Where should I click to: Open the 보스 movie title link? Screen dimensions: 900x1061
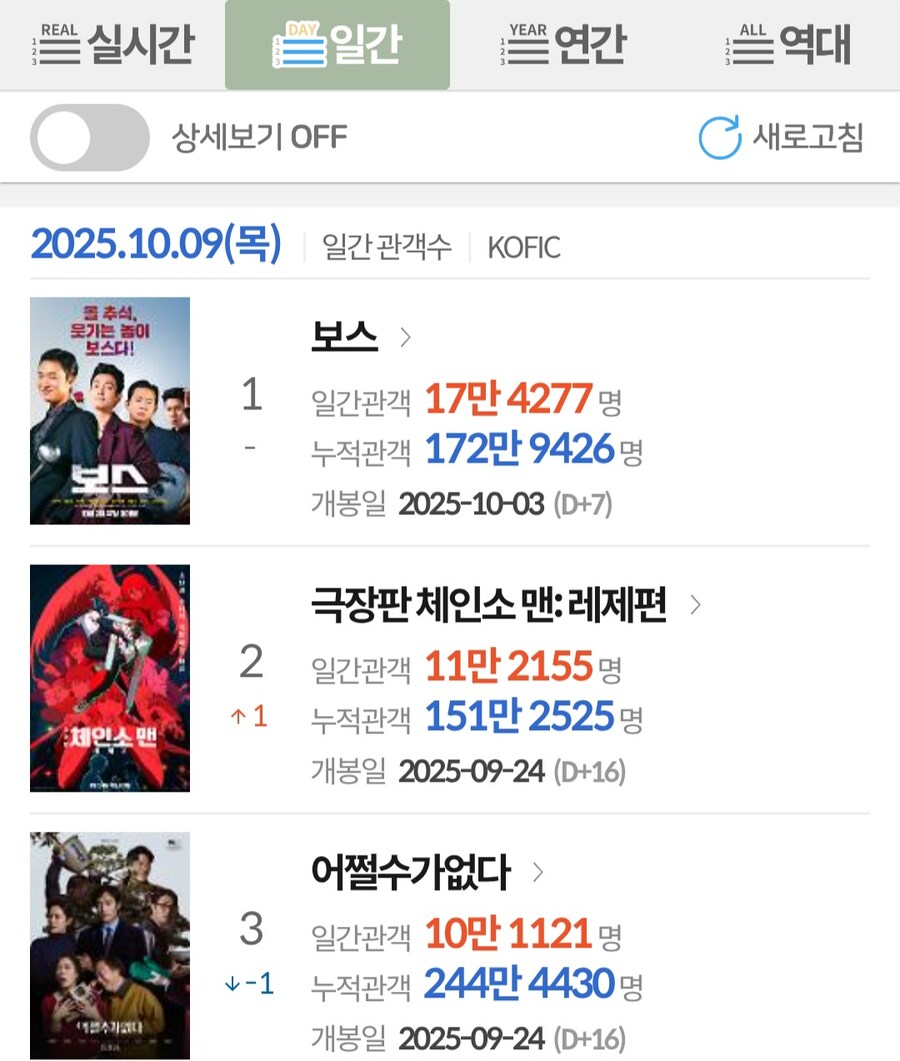tap(345, 337)
